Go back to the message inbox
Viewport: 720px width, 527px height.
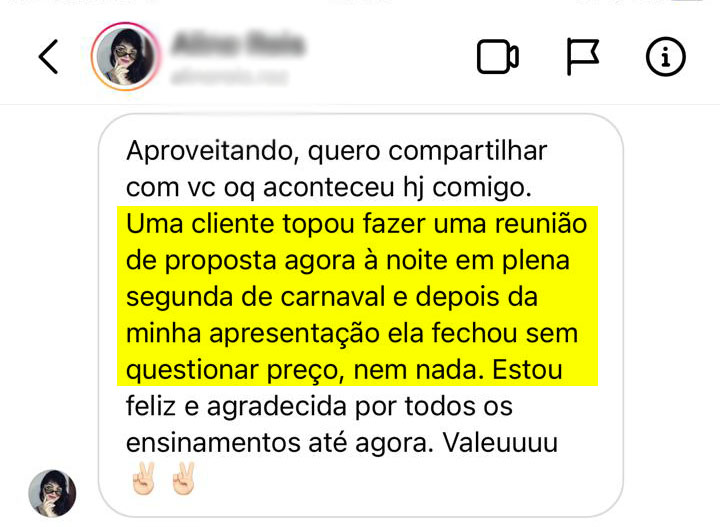[x=48, y=57]
